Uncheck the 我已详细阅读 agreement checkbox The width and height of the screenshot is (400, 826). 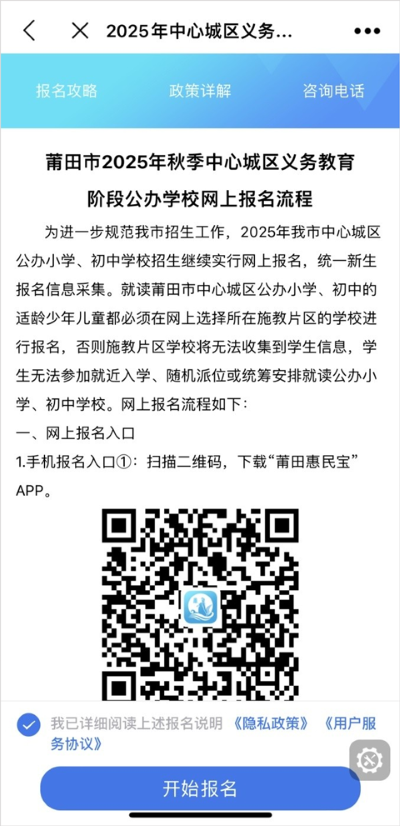pyautogui.click(x=28, y=725)
